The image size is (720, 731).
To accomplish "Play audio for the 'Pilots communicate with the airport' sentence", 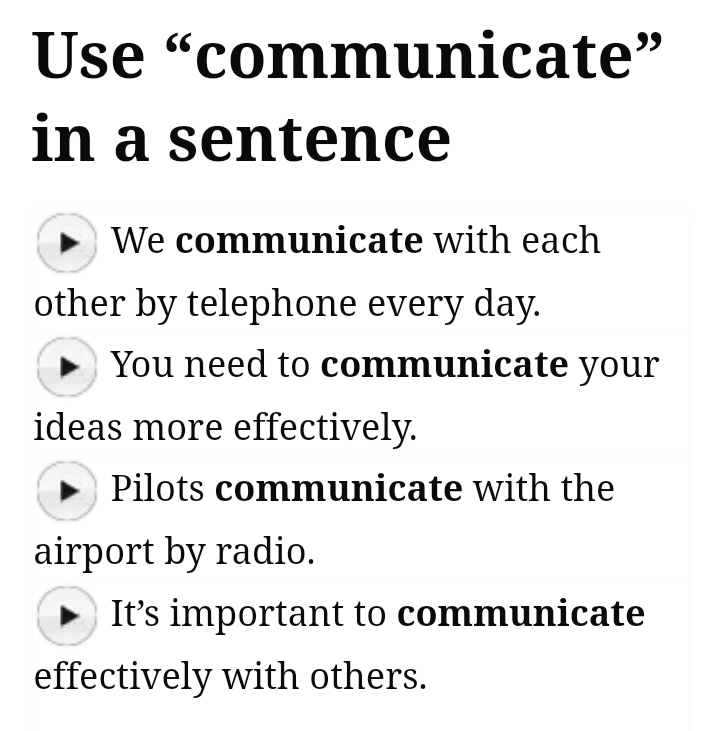I will [x=66, y=490].
